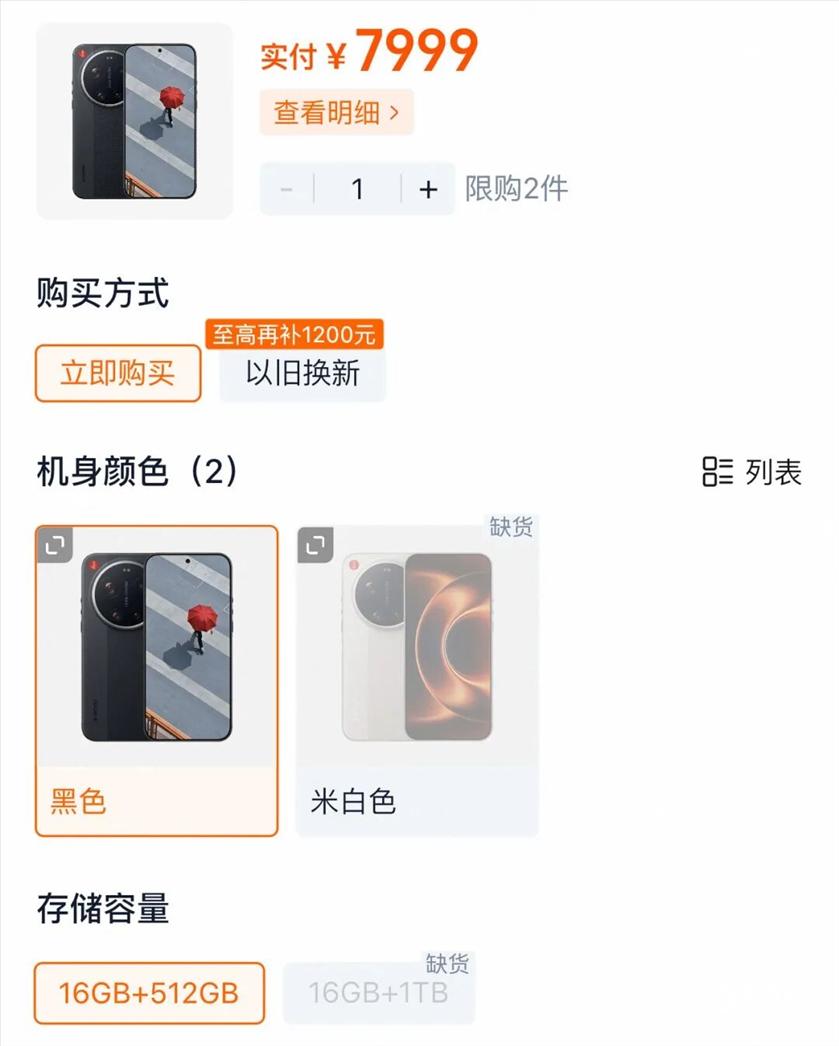Screen dimensions: 839x1046
Task: Expand the 黑色 phone image
Action: pos(55,544)
